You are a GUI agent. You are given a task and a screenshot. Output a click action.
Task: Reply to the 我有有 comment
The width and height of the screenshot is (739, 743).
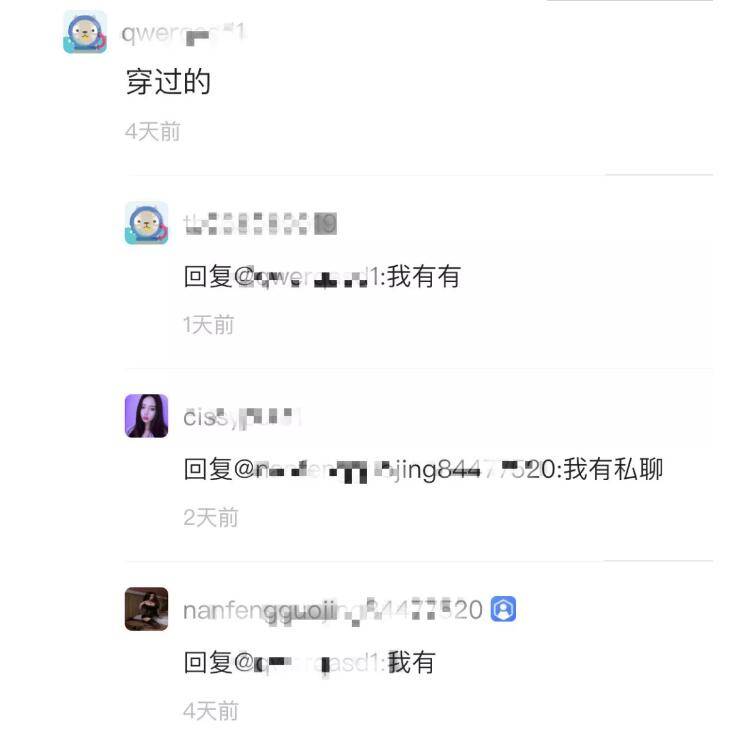coord(322,276)
